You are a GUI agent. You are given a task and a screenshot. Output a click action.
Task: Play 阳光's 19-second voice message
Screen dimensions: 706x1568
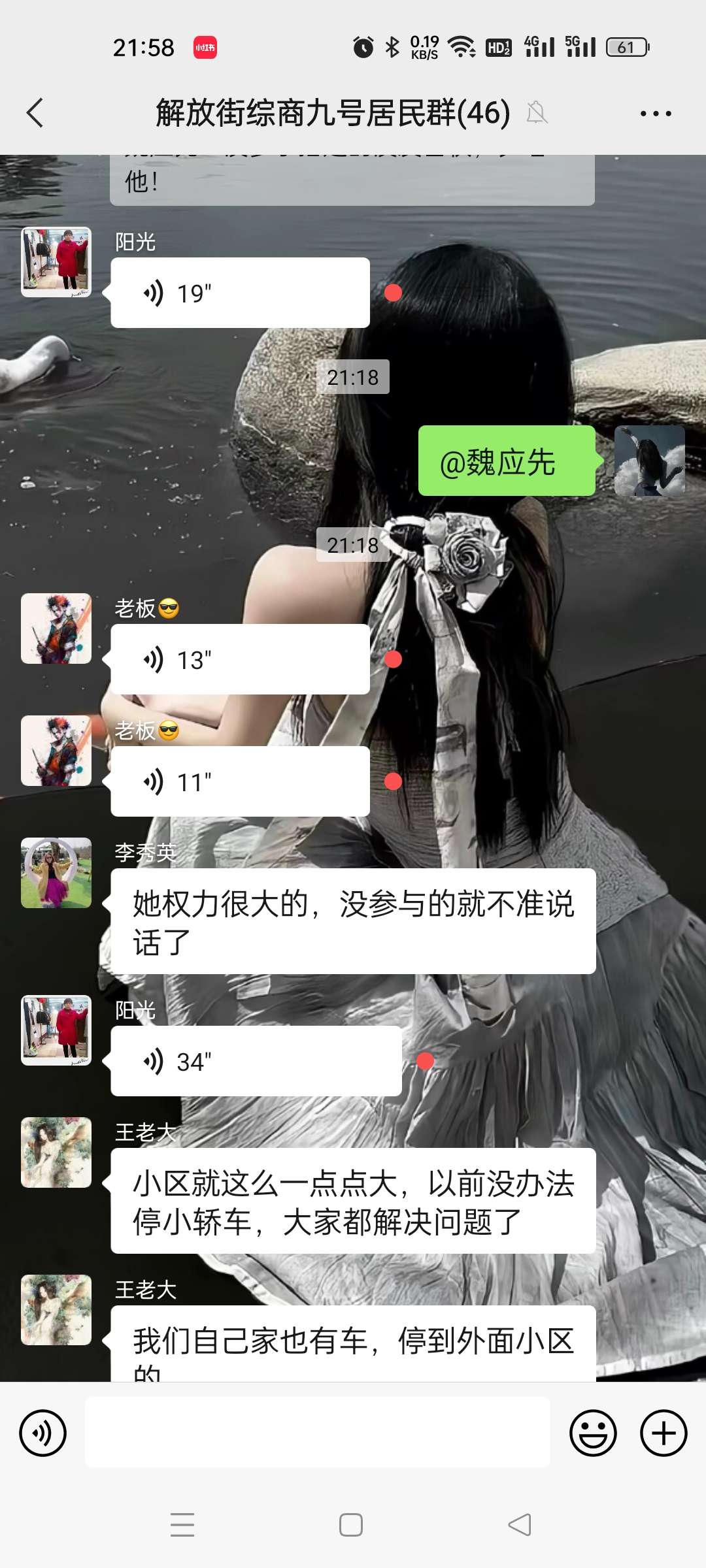pos(240,293)
